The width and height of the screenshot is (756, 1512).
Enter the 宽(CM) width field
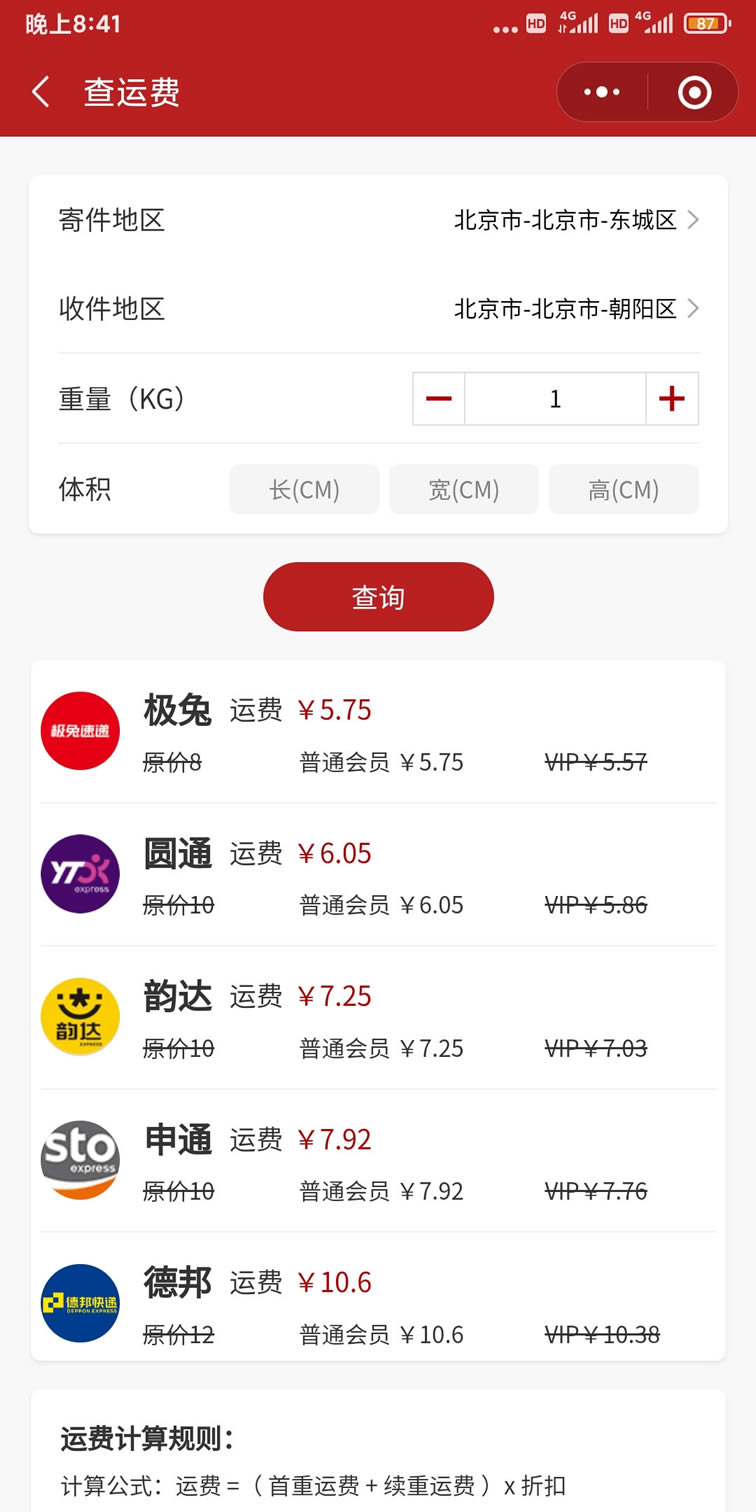pyautogui.click(x=464, y=489)
